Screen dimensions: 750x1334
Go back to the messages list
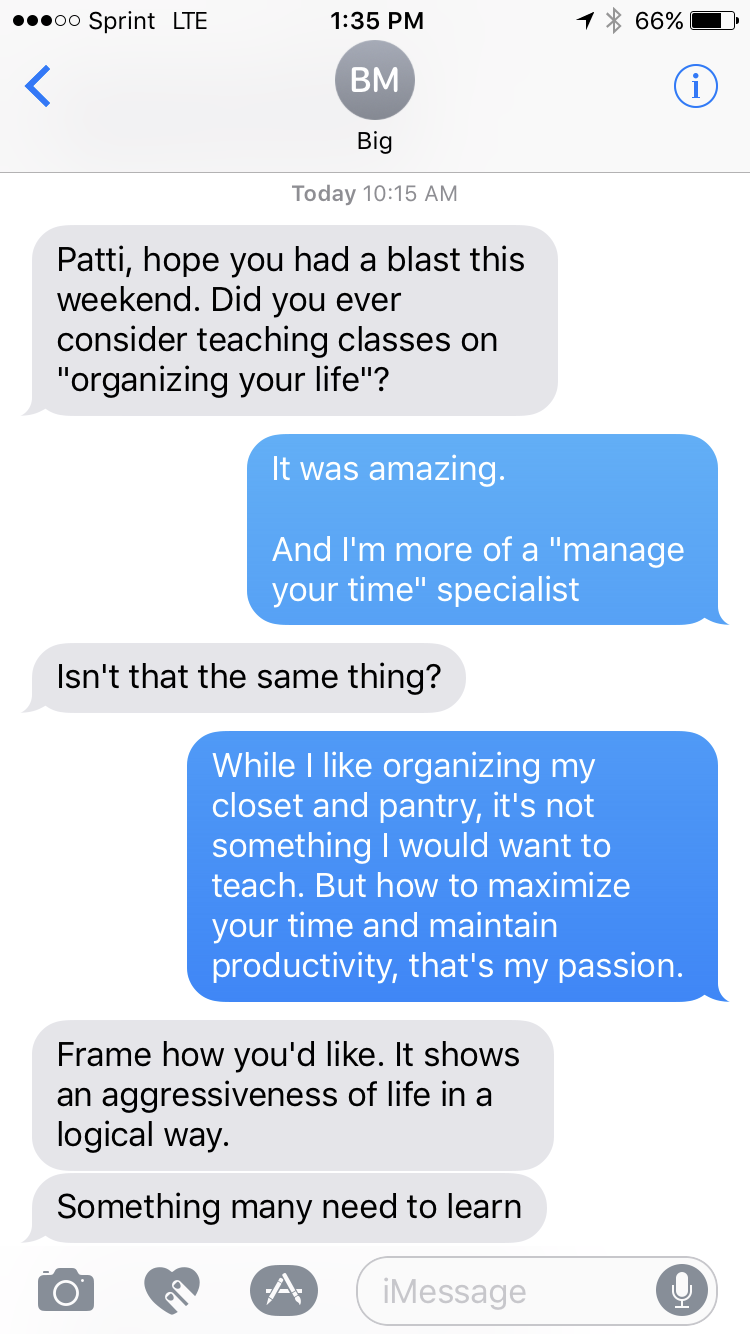[x=38, y=87]
